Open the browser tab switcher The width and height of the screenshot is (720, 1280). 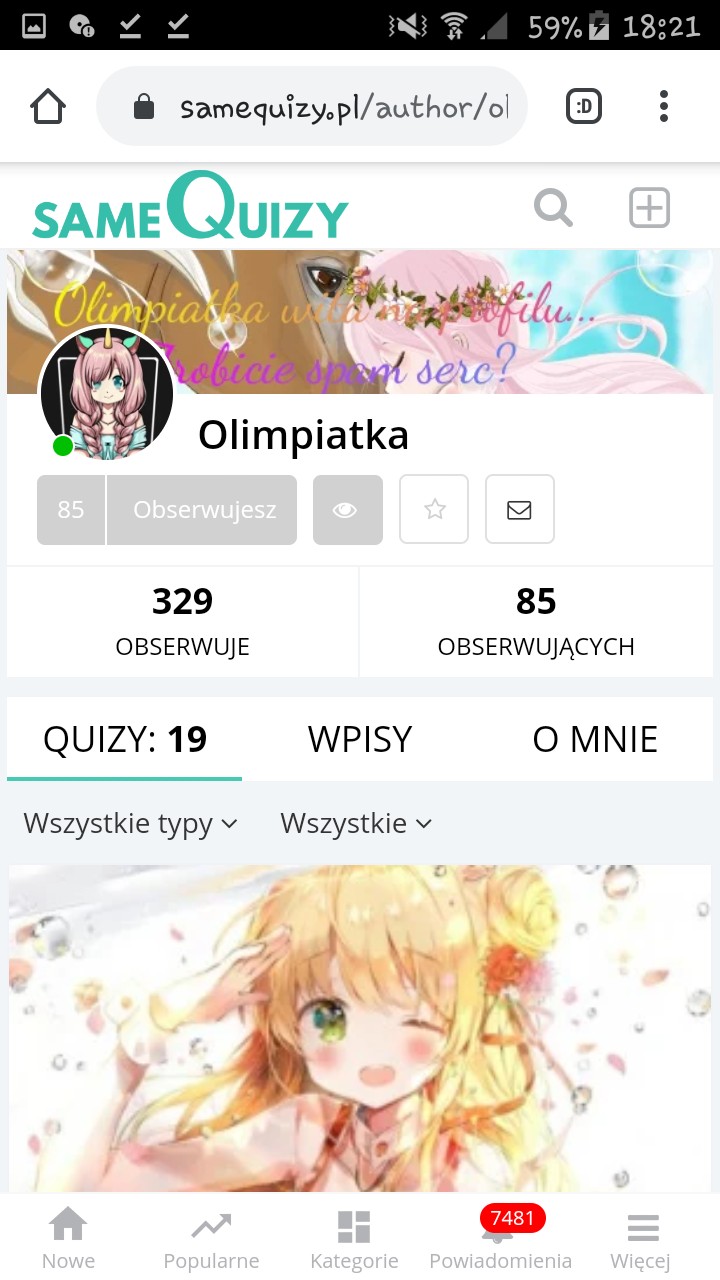584,107
